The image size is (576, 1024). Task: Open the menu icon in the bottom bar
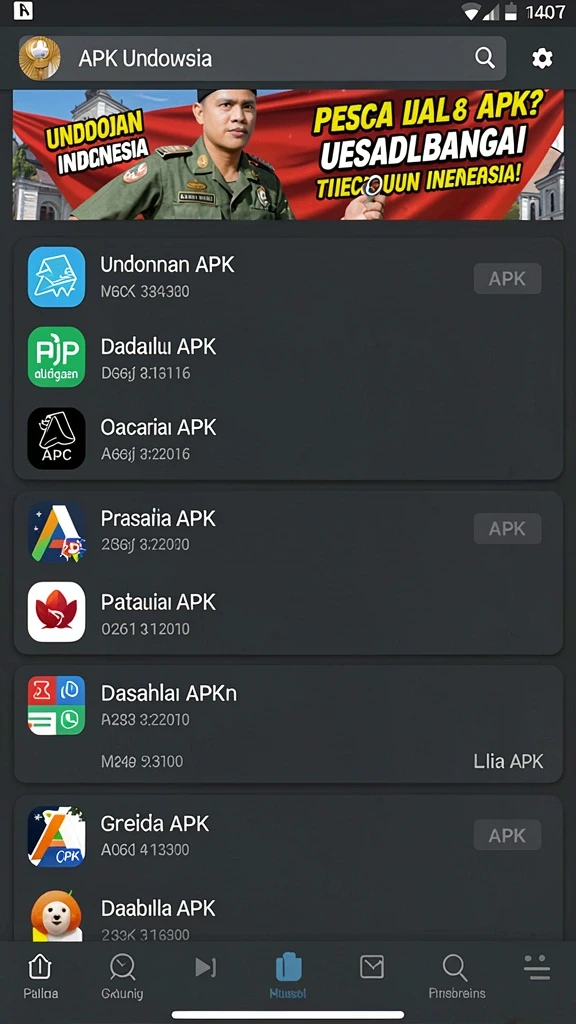[x=537, y=967]
